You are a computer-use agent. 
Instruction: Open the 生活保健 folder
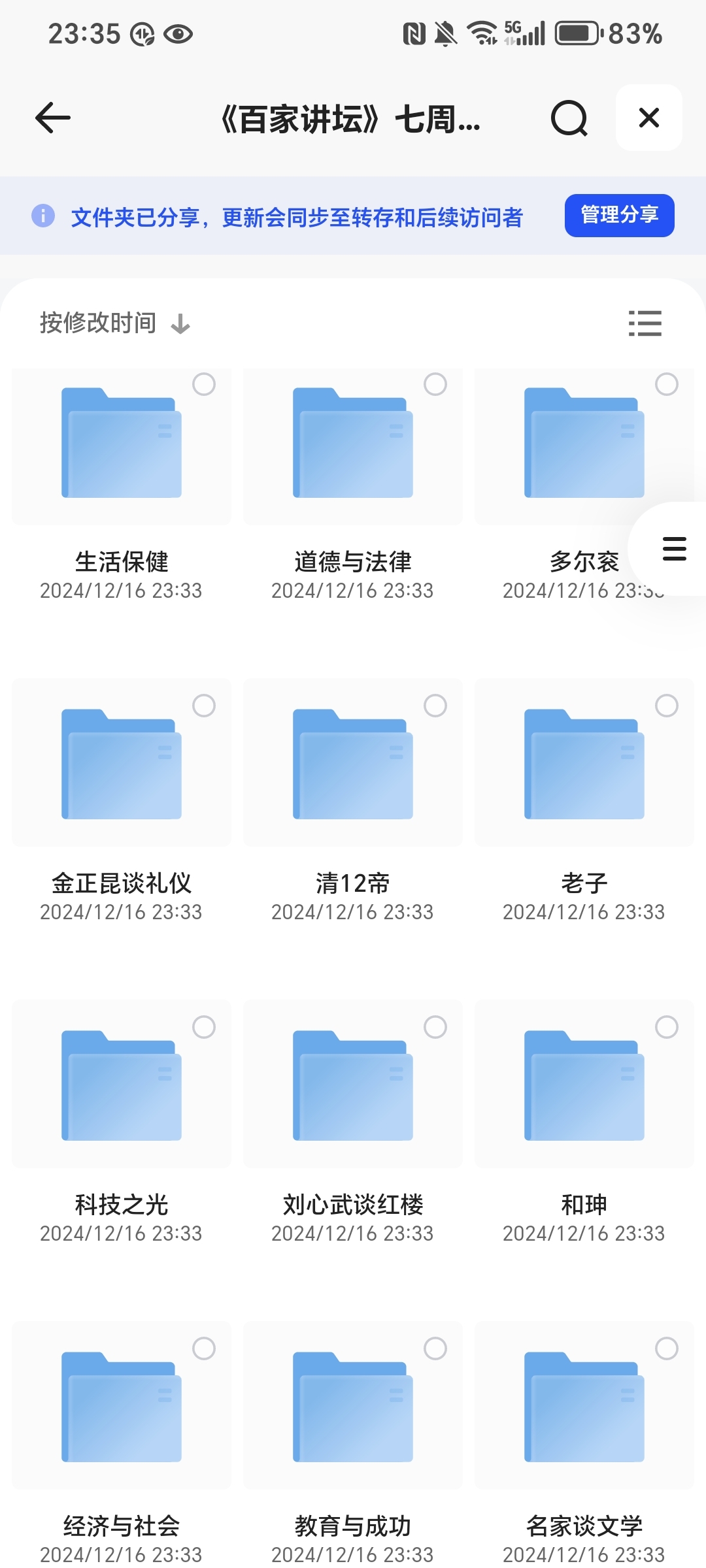pos(122,444)
